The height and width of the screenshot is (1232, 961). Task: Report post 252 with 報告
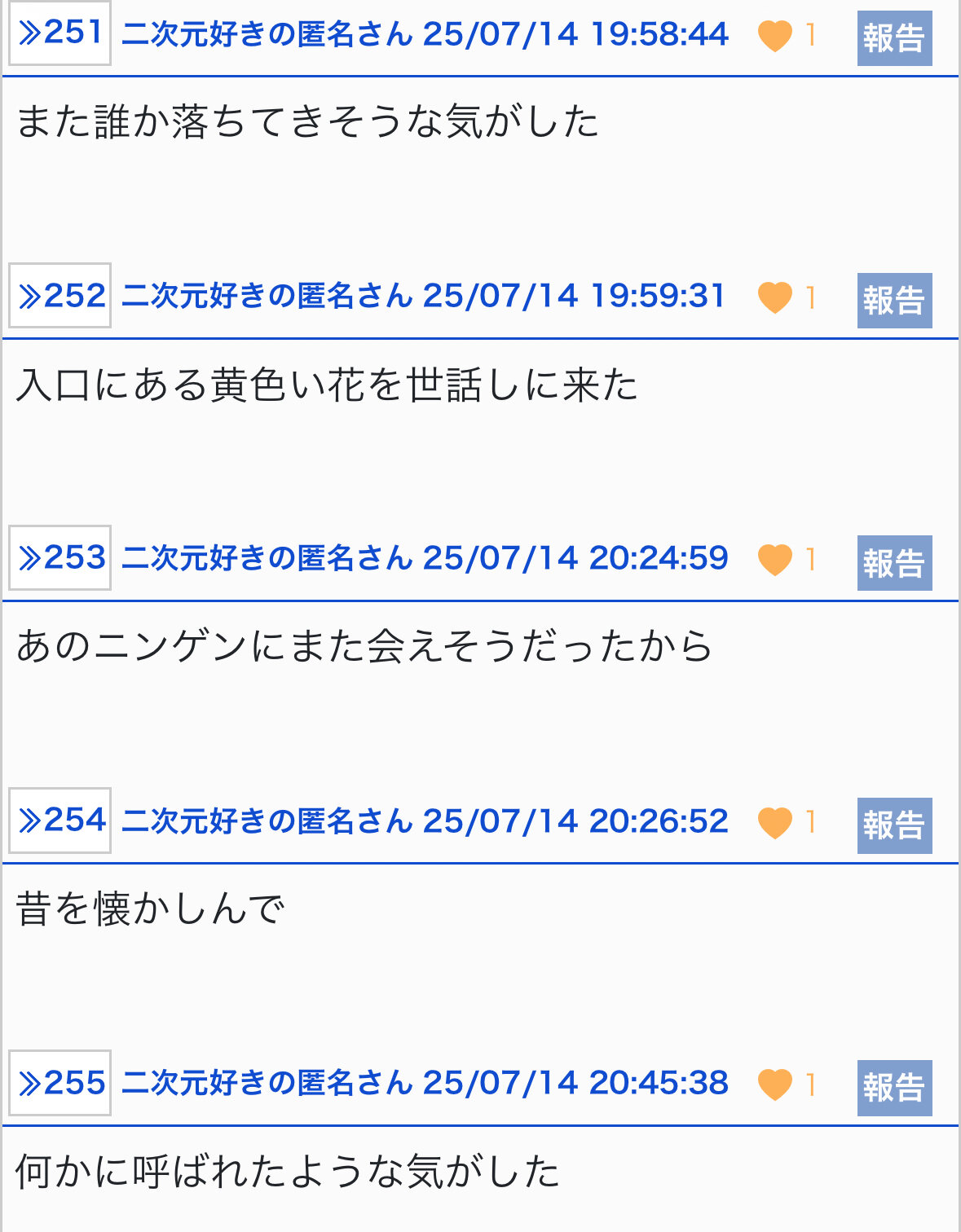(894, 301)
